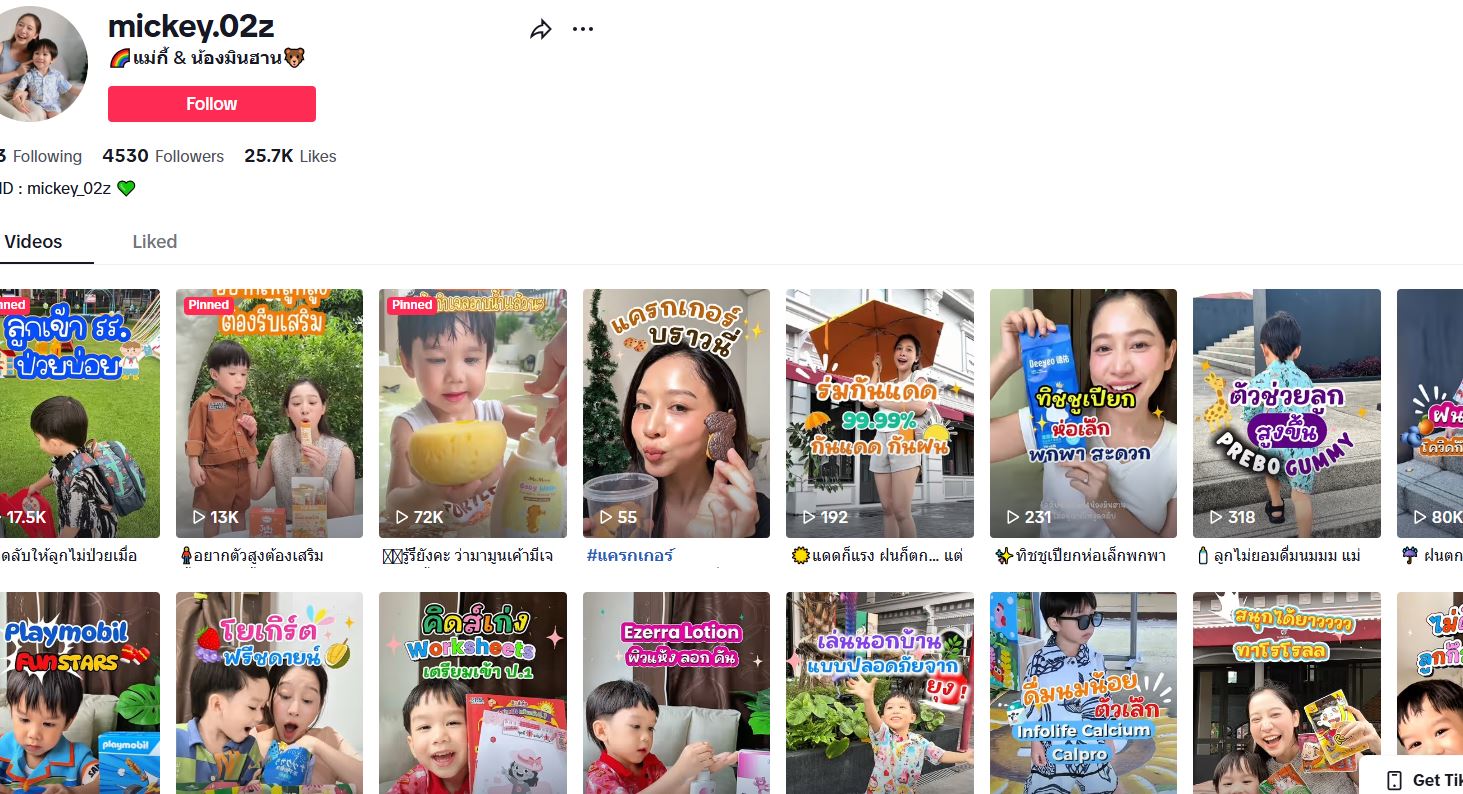Open the video with 55 views
Screen dimensions: 1463x794
pos(676,413)
